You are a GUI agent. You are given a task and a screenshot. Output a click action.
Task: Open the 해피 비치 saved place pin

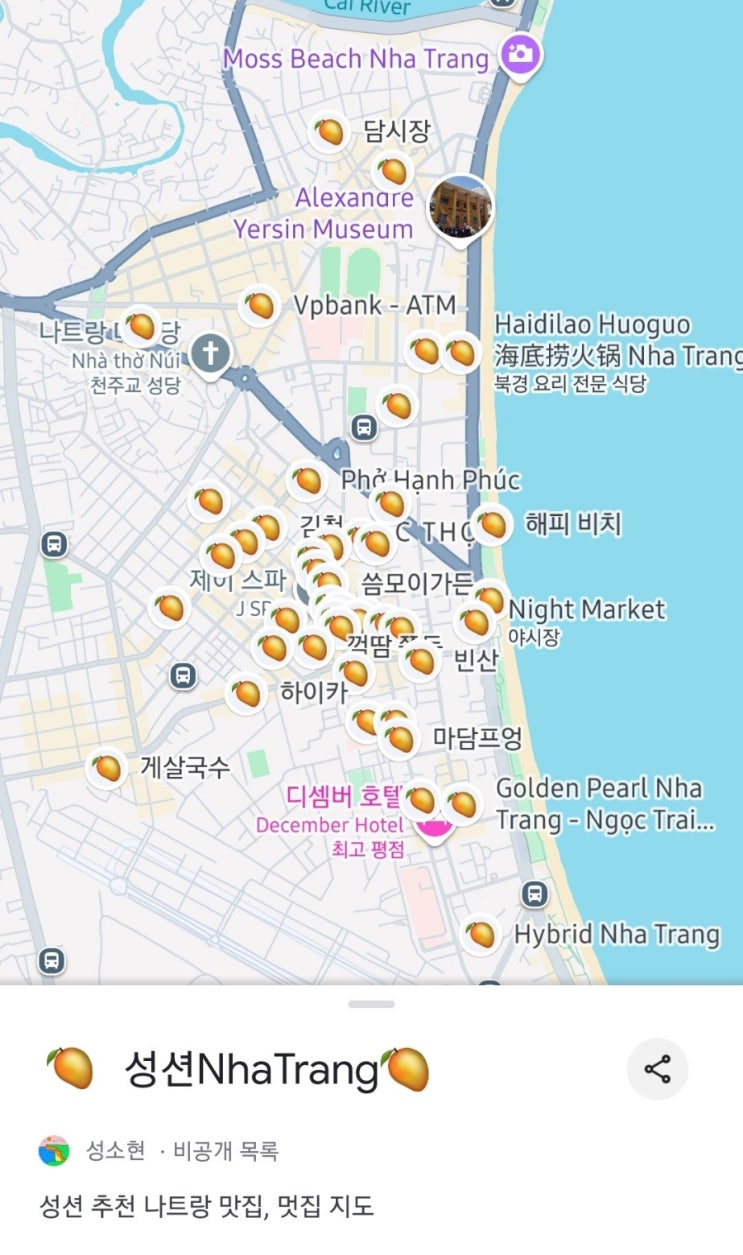click(491, 524)
